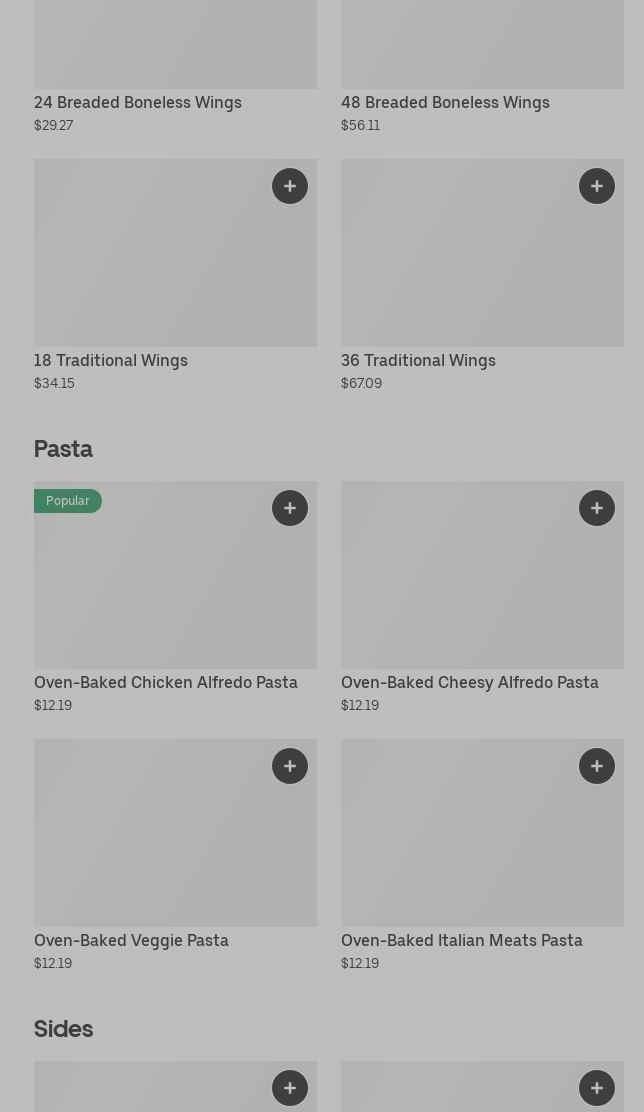Add Oven-Baked Chicken Alfredo Pasta to cart
644x1112 pixels.
tap(290, 508)
